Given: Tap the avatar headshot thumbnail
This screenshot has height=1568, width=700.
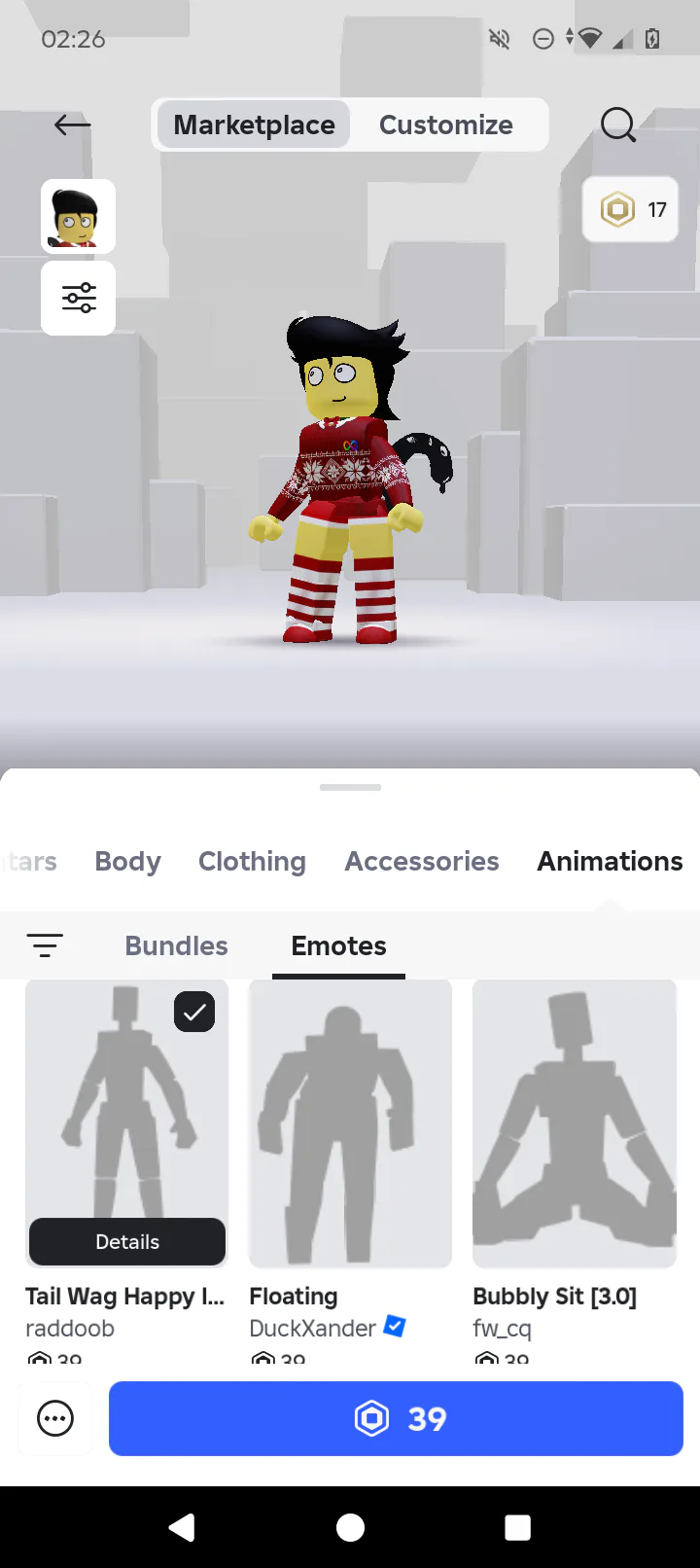Looking at the screenshot, I should click(x=78, y=216).
